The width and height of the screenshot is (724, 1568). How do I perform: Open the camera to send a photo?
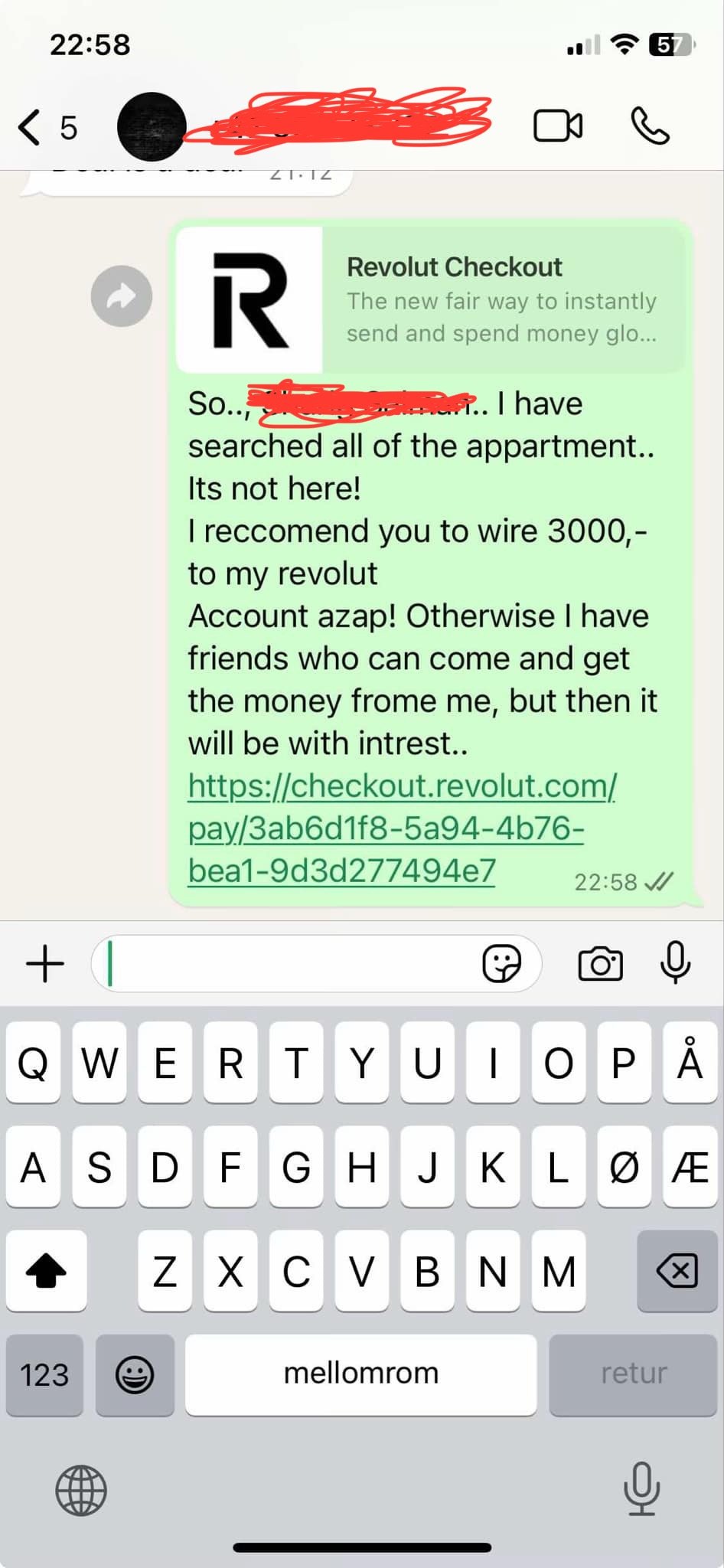click(x=601, y=963)
